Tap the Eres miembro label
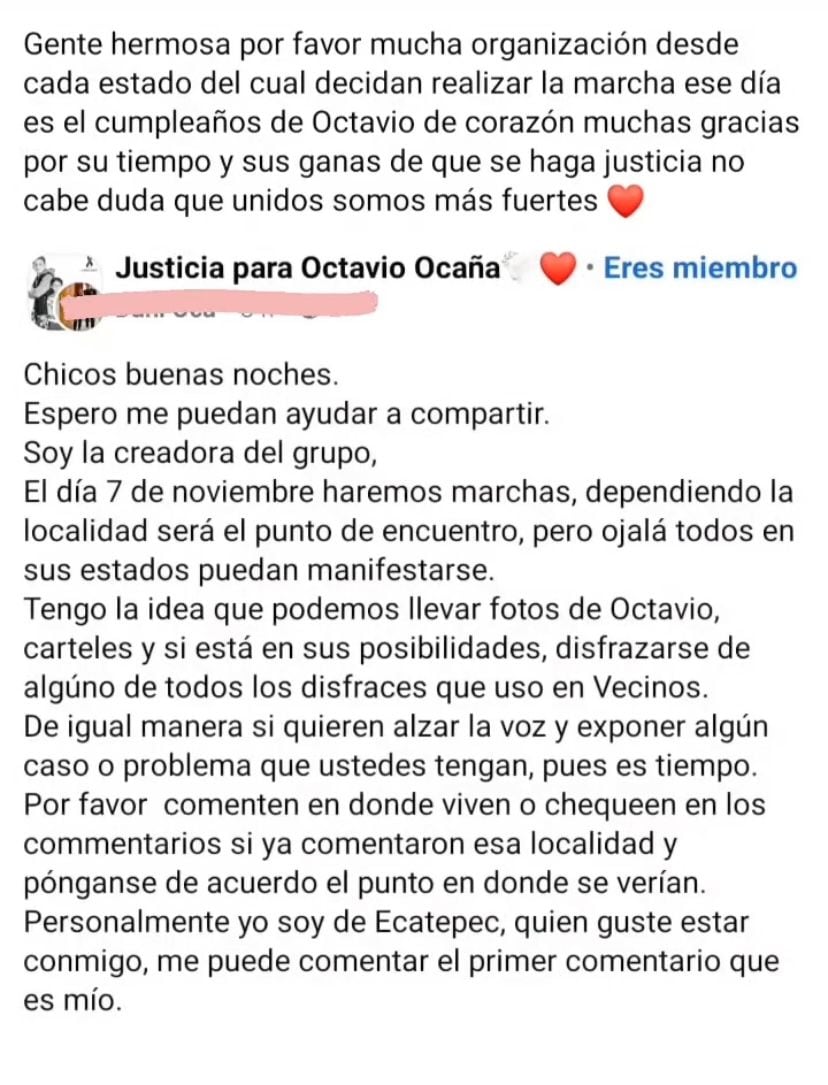Screen dimensions: 828x1085 (x=700, y=267)
